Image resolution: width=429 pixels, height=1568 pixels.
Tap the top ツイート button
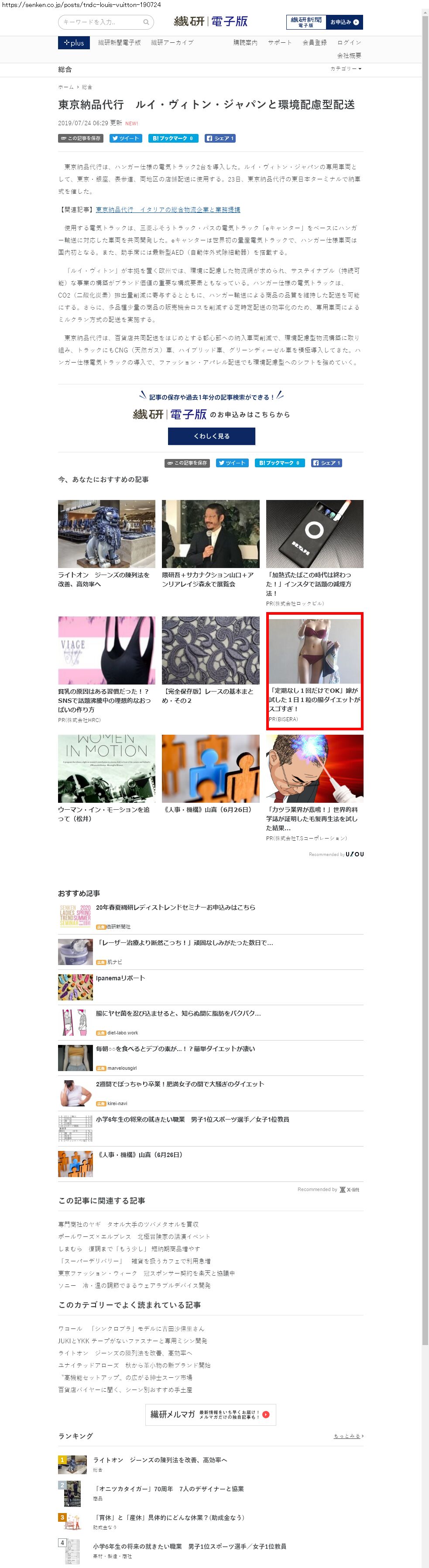click(125, 138)
